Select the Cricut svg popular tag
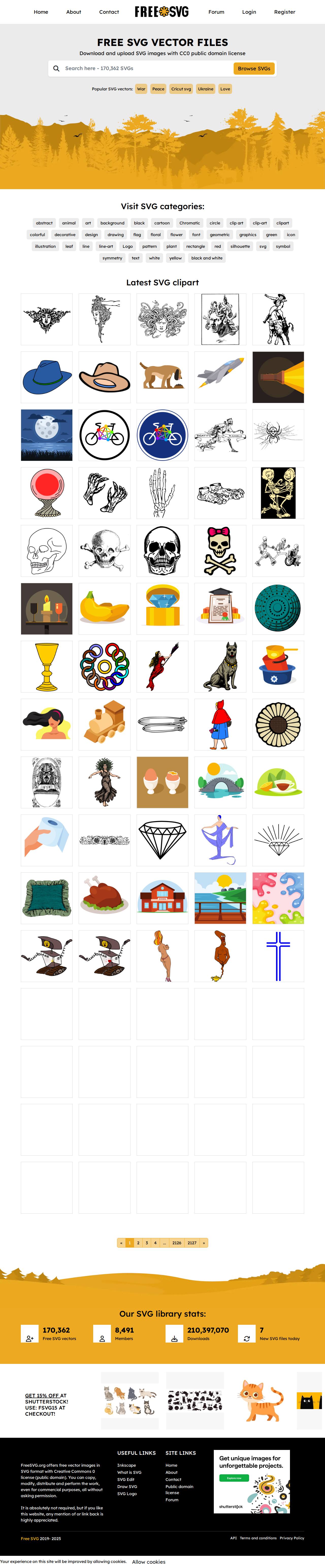The width and height of the screenshot is (325, 1568). [x=181, y=89]
